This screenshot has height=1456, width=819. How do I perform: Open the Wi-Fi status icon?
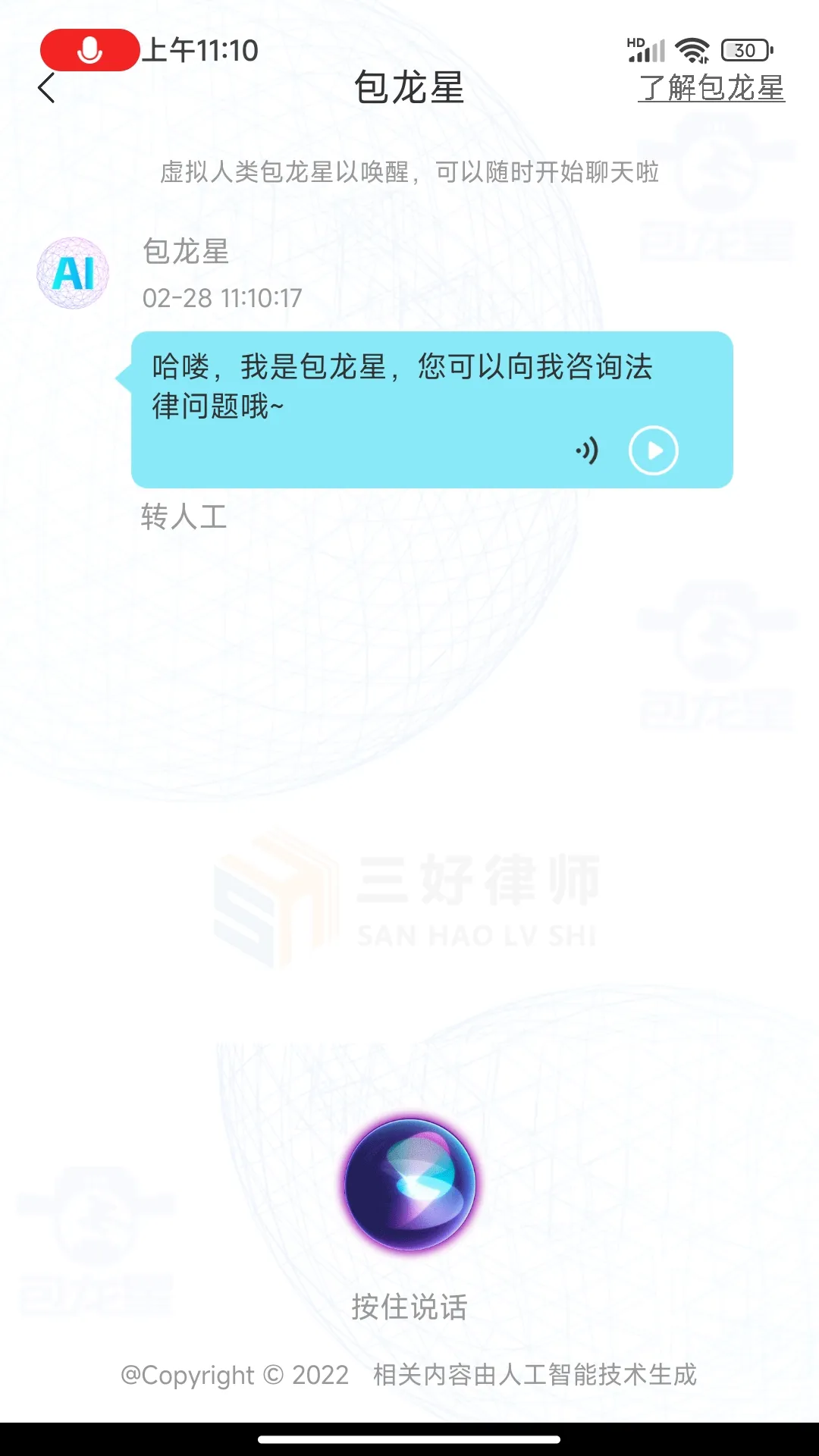(x=692, y=49)
